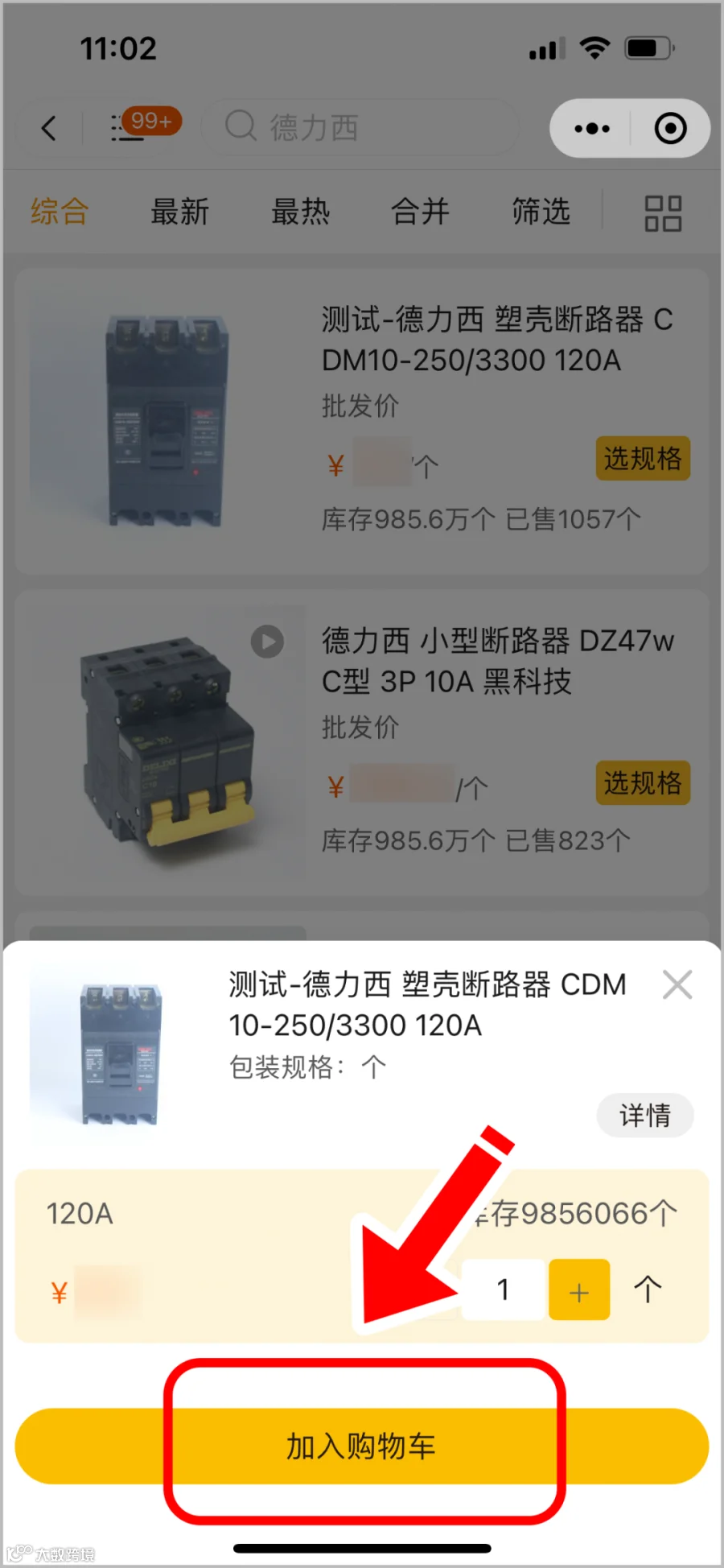Switch to the 最新 sort tab
Image resolution: width=724 pixels, height=1568 pixels.
pos(180,212)
